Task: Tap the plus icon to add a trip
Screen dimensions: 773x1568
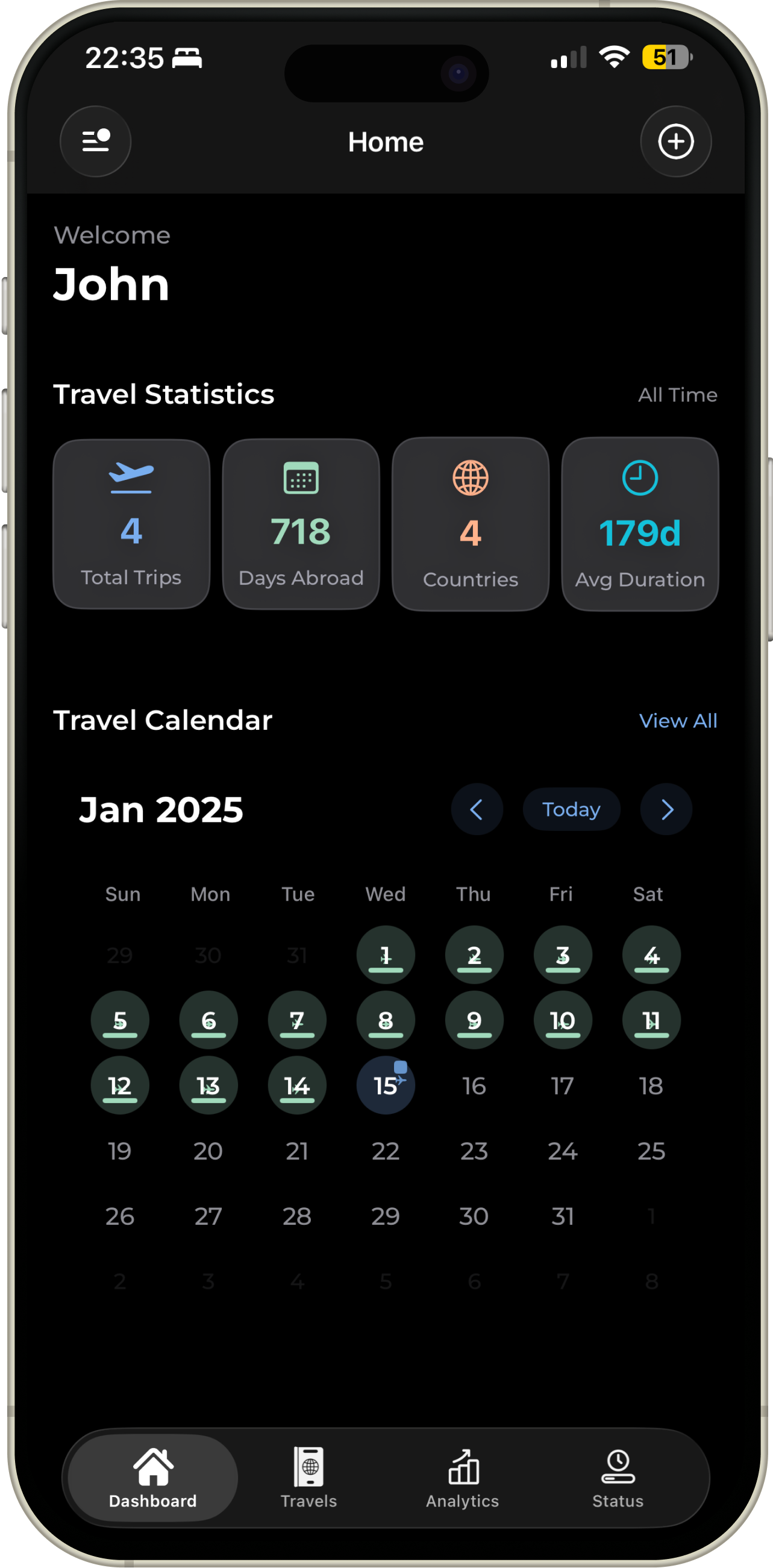Action: [x=676, y=142]
